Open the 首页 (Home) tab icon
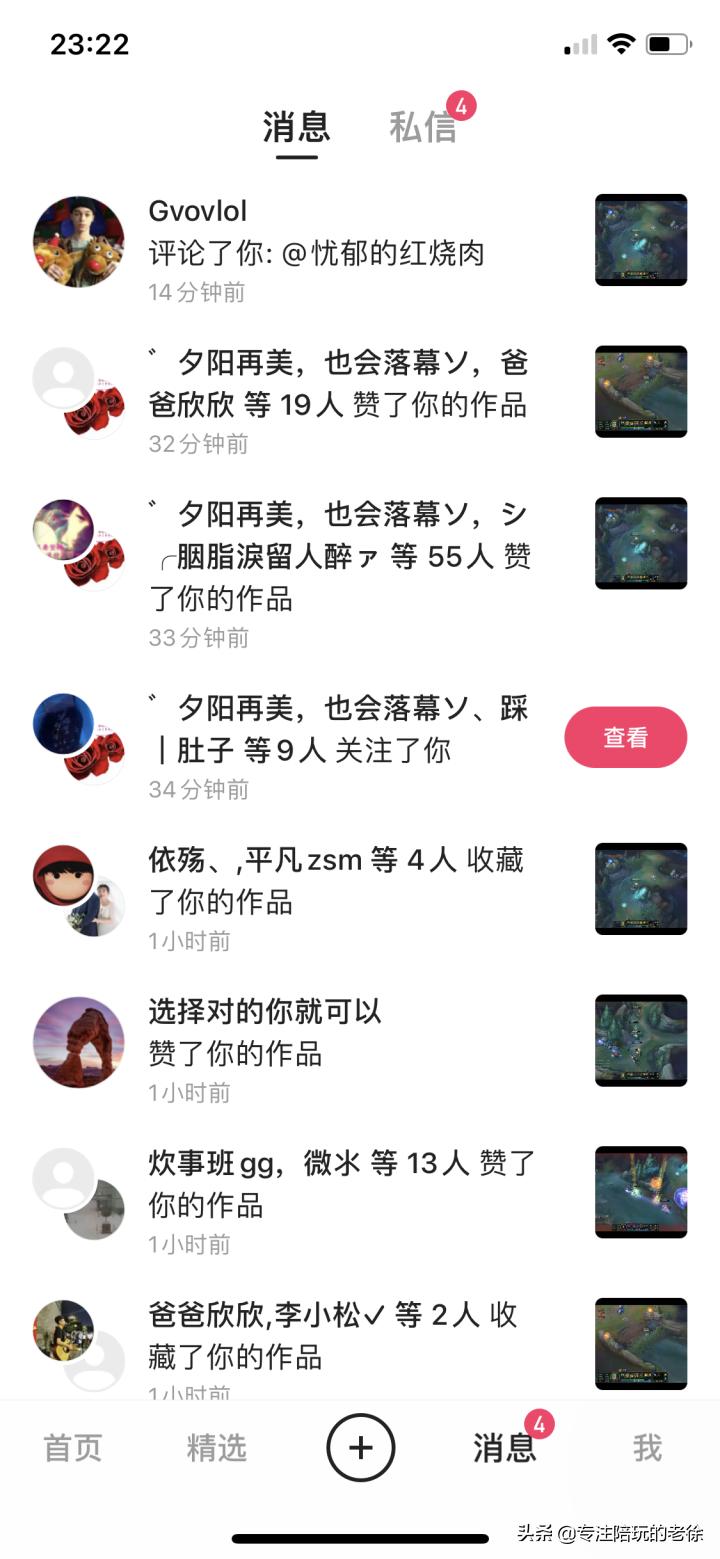Screen dimensions: 720x1559 point(72,1447)
